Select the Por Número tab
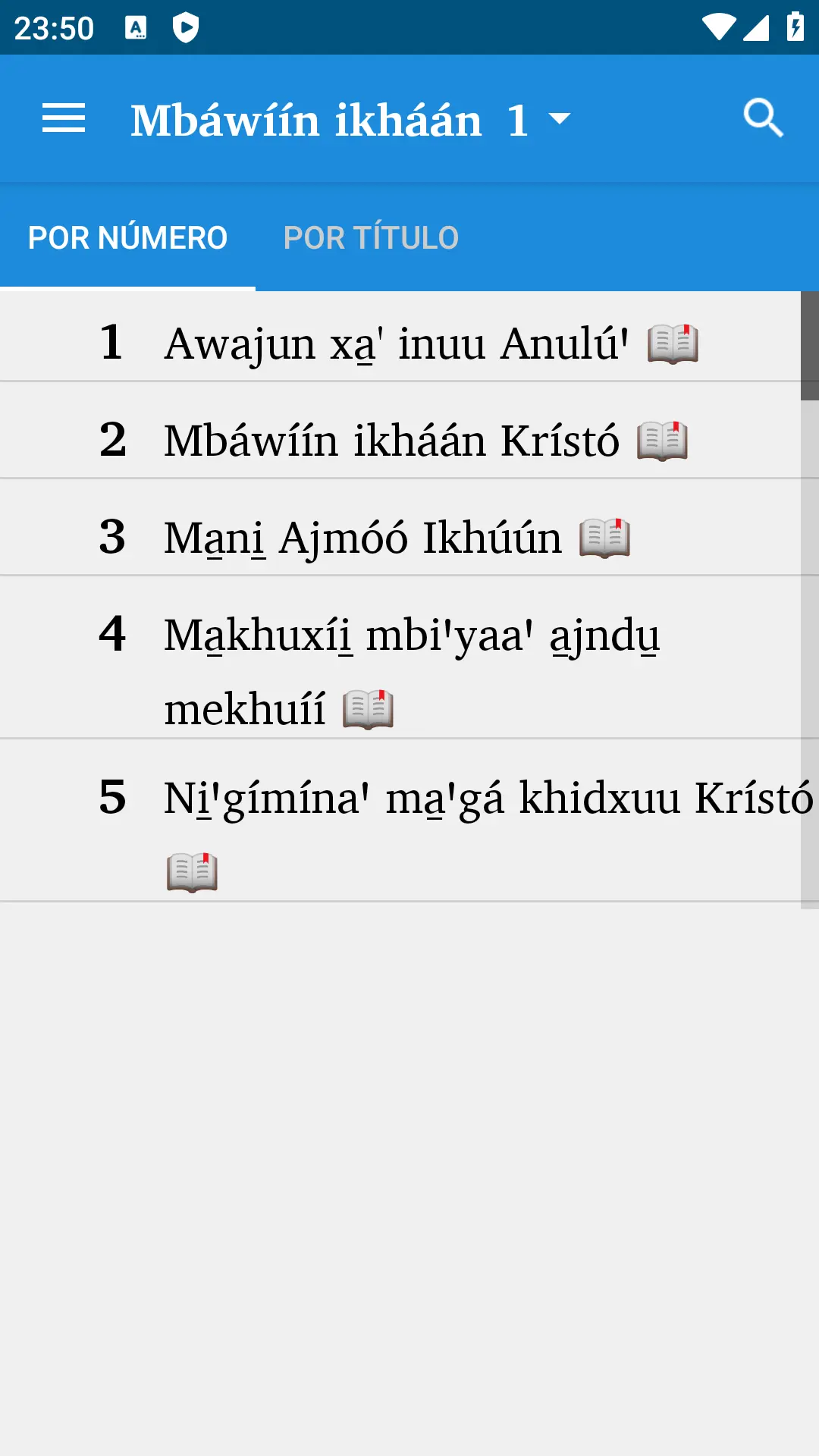819x1456 pixels. point(127,237)
